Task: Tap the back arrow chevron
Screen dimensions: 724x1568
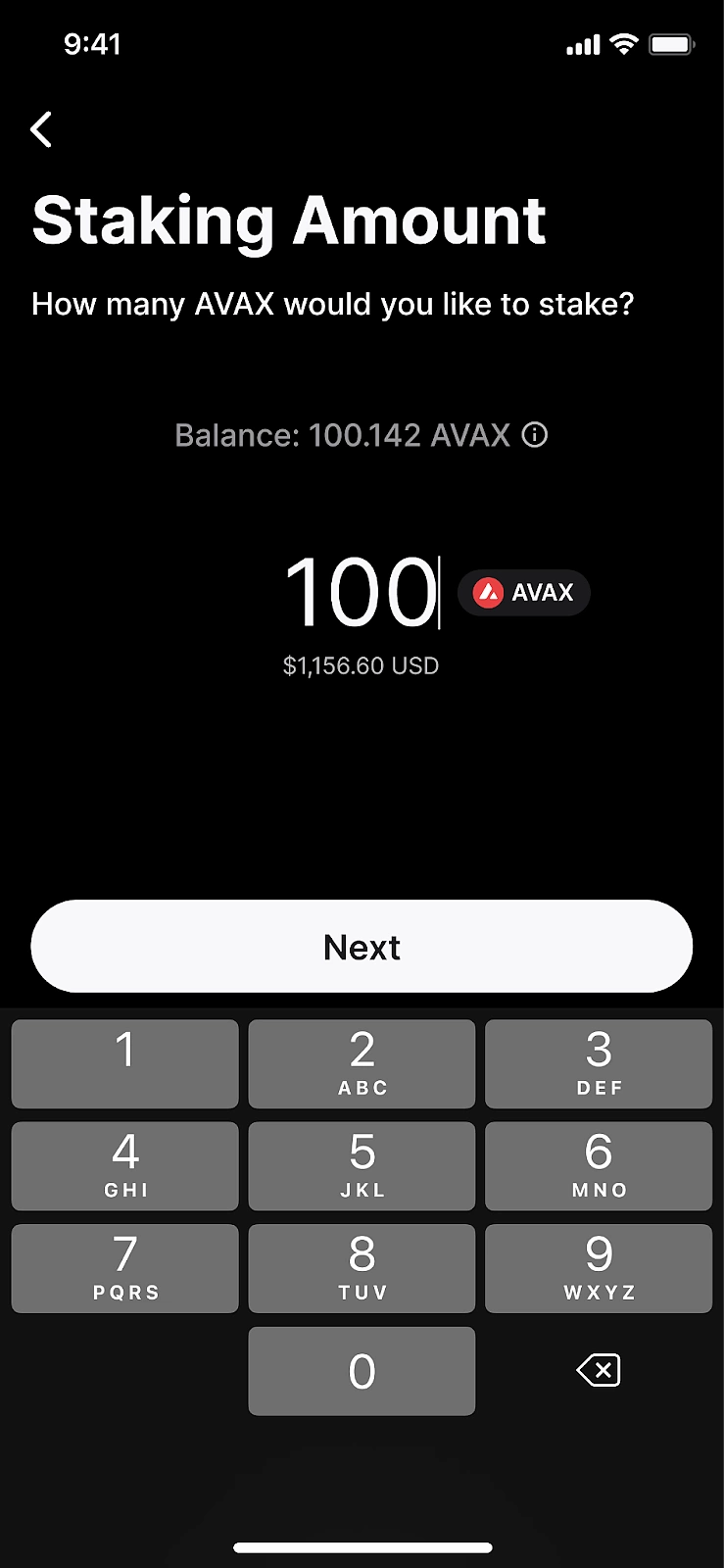Action: [41, 128]
